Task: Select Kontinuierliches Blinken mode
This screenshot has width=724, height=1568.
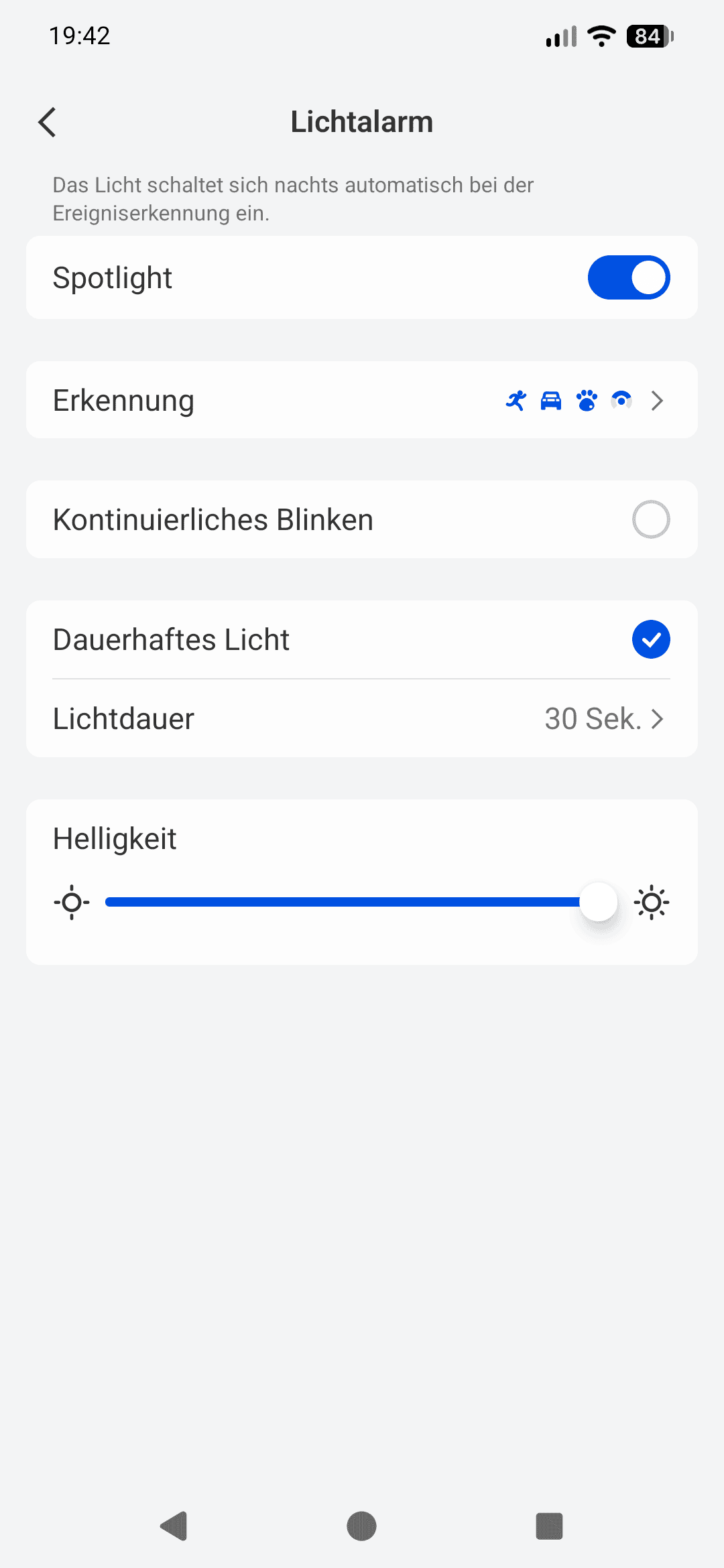Action: 650,519
